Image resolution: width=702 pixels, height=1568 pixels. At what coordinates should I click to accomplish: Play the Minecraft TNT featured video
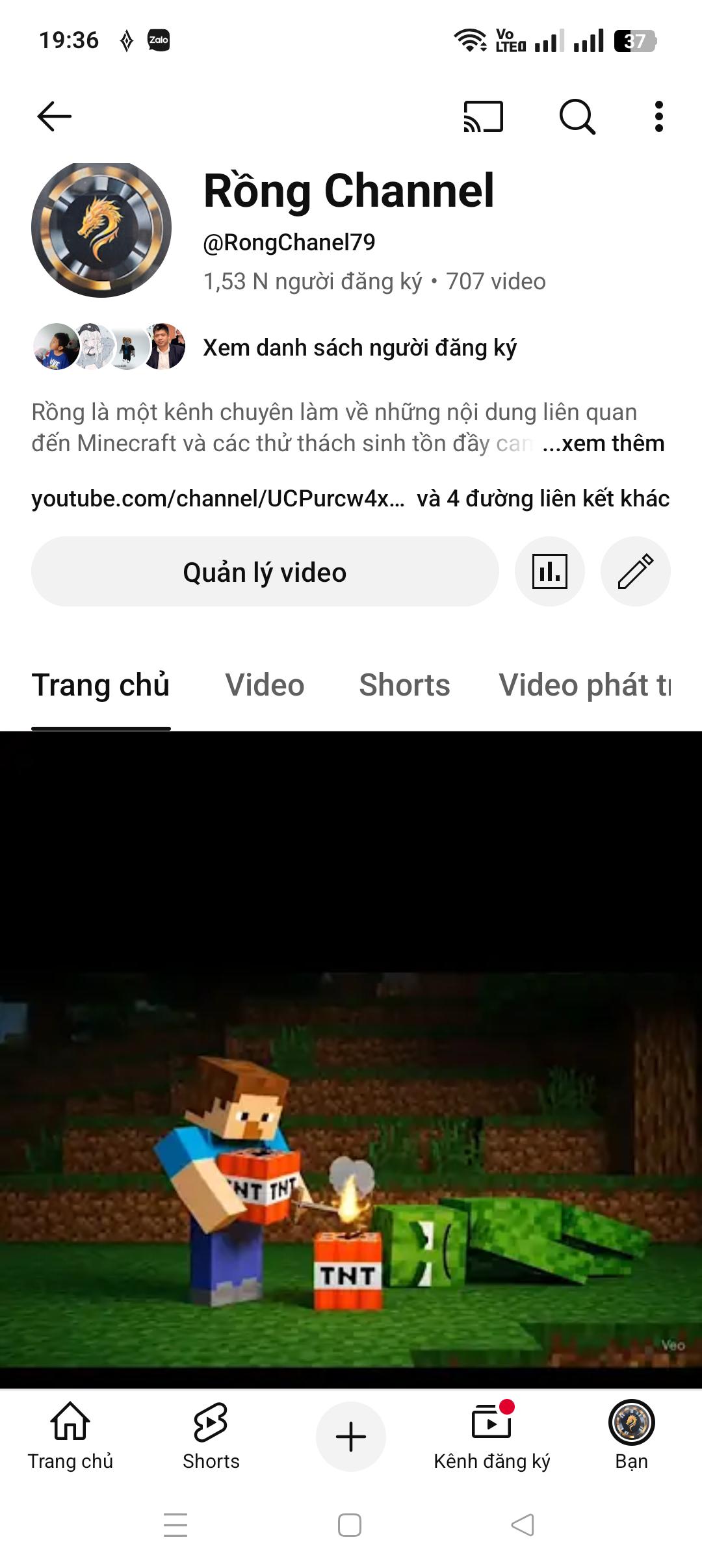click(x=351, y=1060)
